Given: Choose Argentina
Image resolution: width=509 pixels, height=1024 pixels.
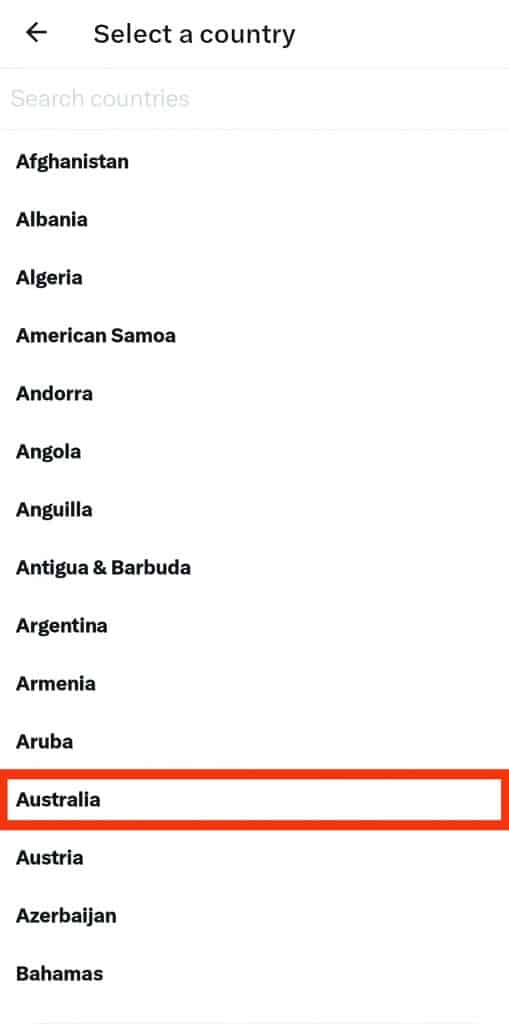Looking at the screenshot, I should pyautogui.click(x=254, y=626).
